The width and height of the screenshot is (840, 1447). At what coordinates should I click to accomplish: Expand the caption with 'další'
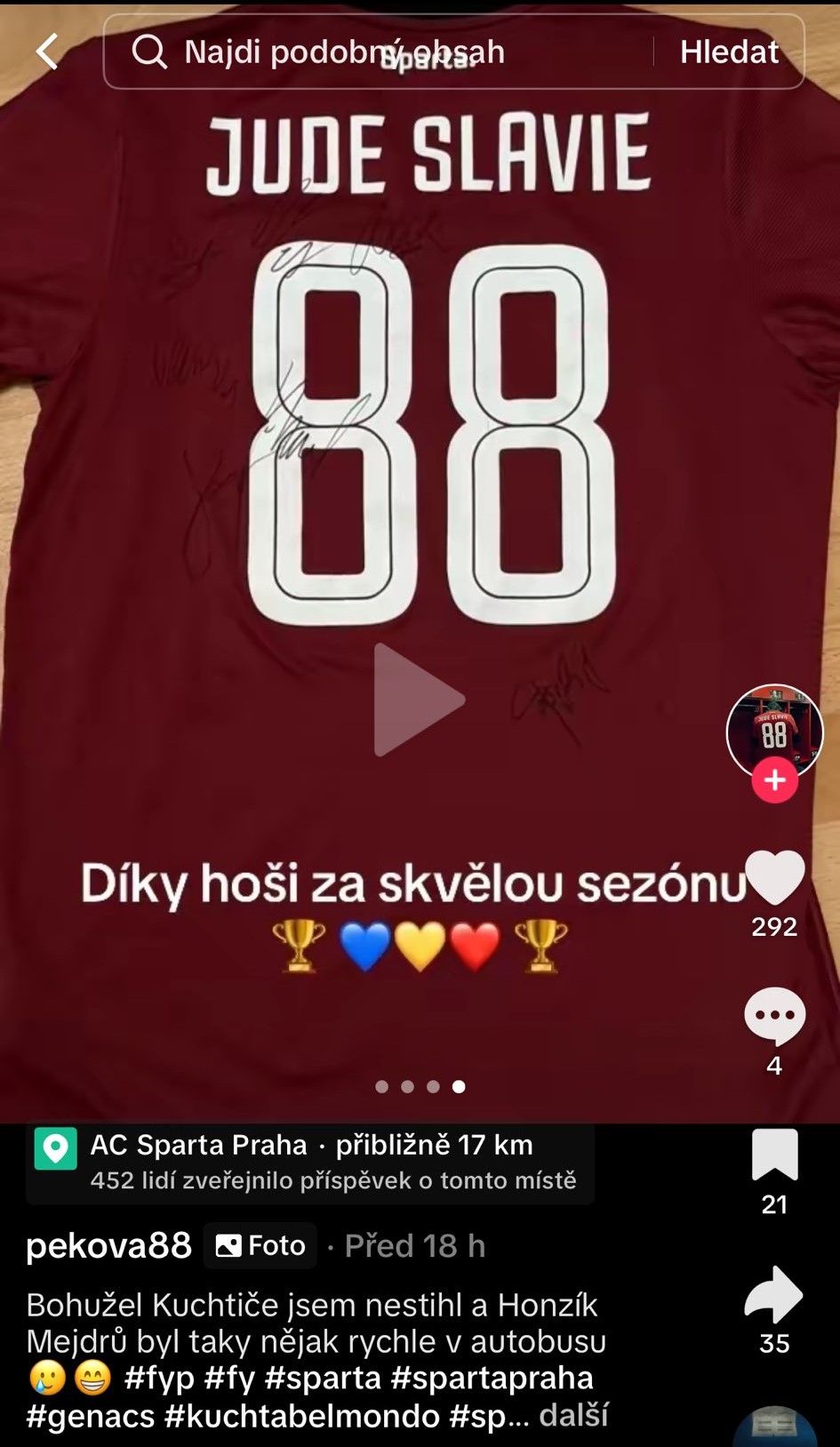(x=573, y=1414)
